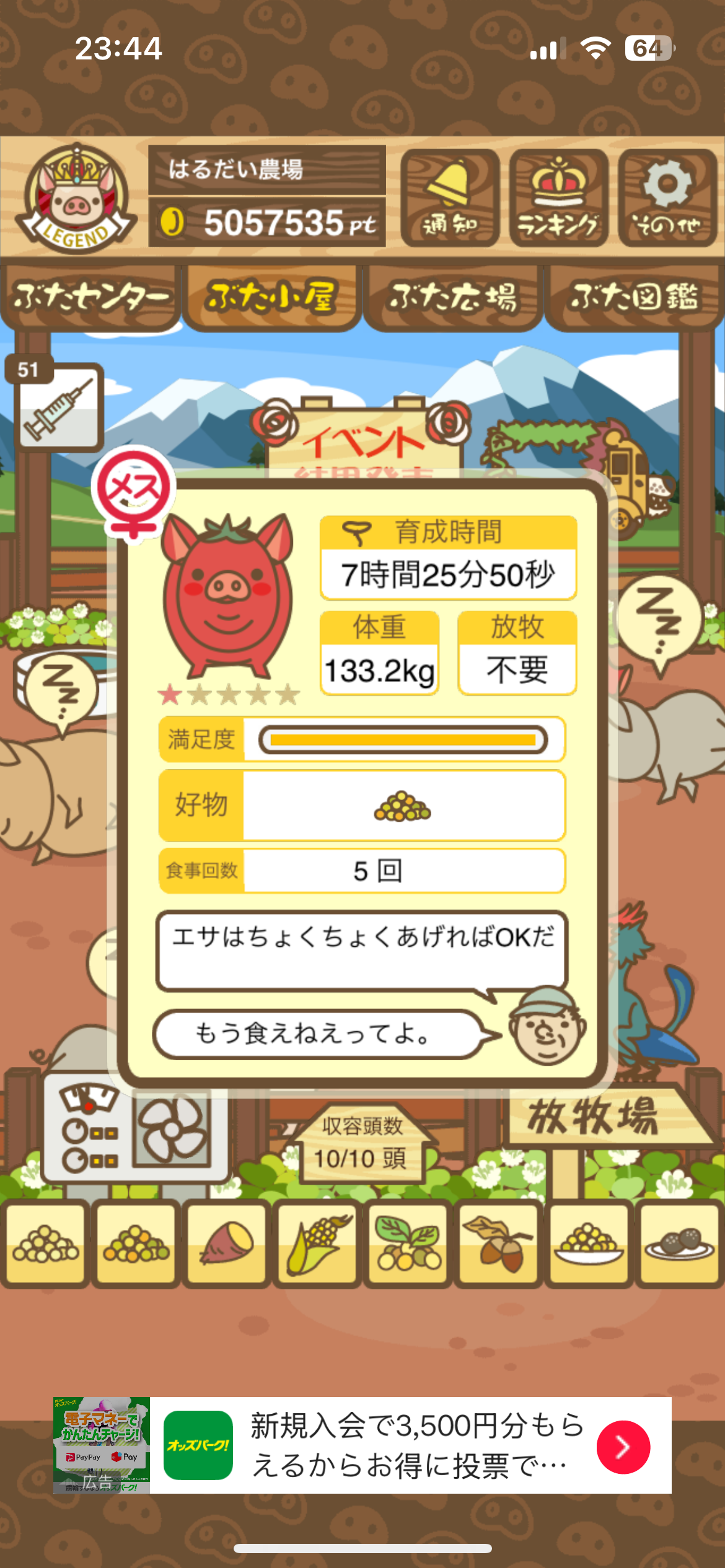Switch to the ぶたセンター tab
Image resolution: width=725 pixels, height=1568 pixels.
click(90, 297)
